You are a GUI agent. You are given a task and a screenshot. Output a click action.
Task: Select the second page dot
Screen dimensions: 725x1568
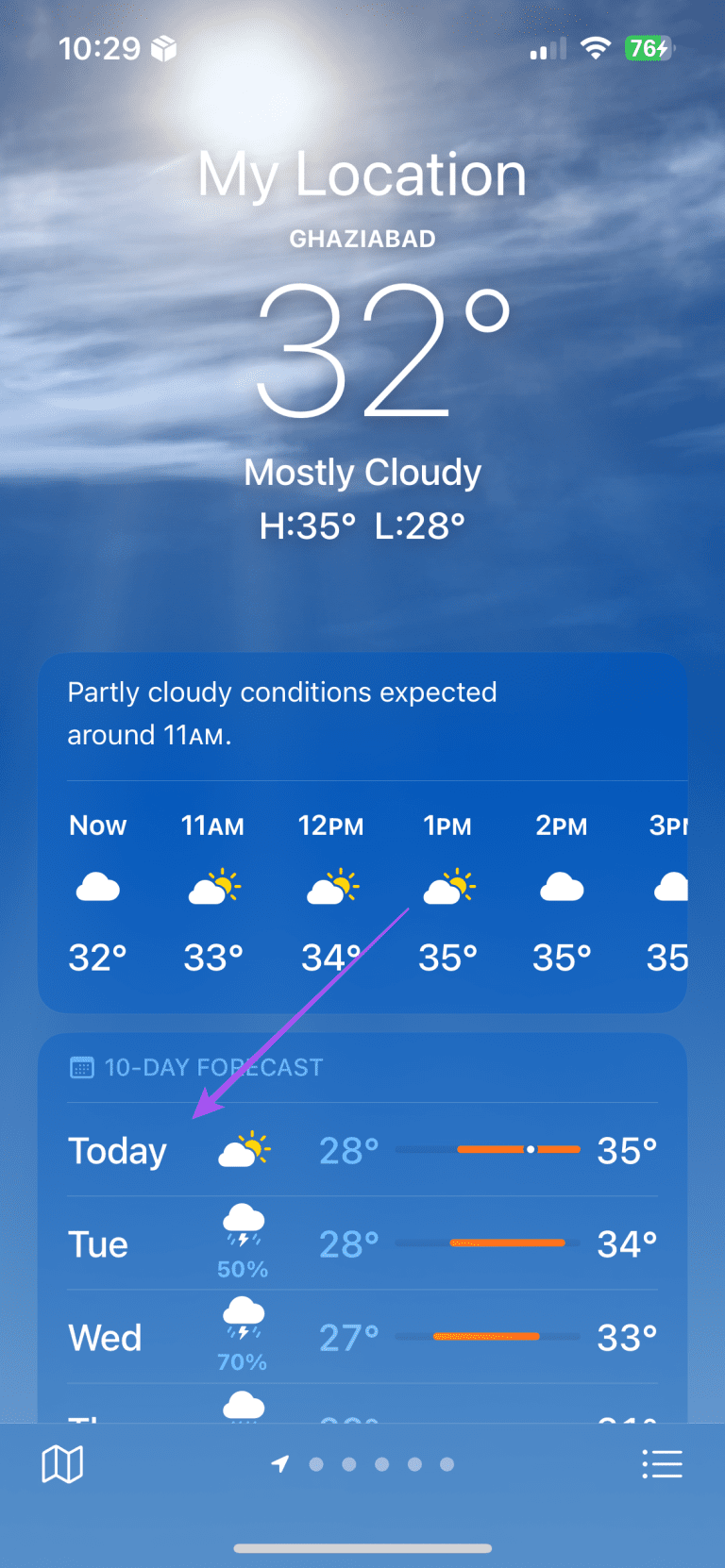350,1463
